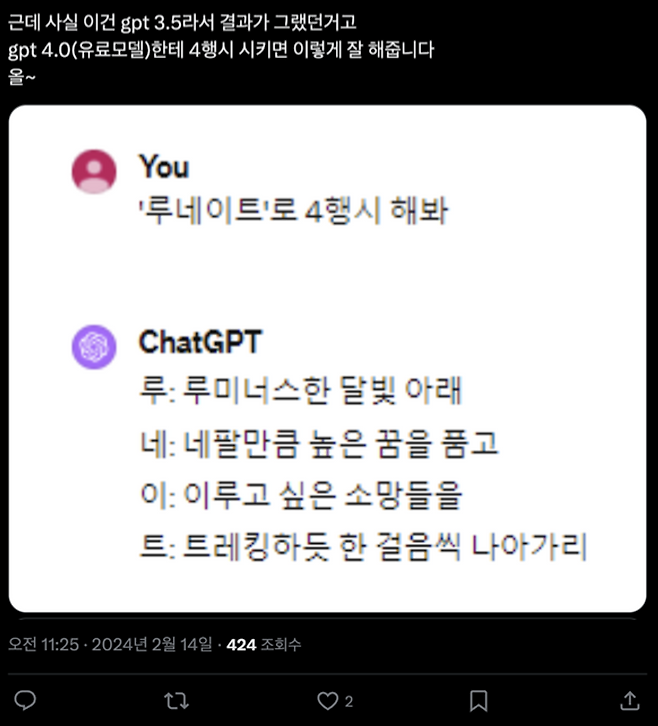This screenshot has height=726, width=658.
Task: Open the attached ChatGPT screenshot image
Action: pos(328,360)
